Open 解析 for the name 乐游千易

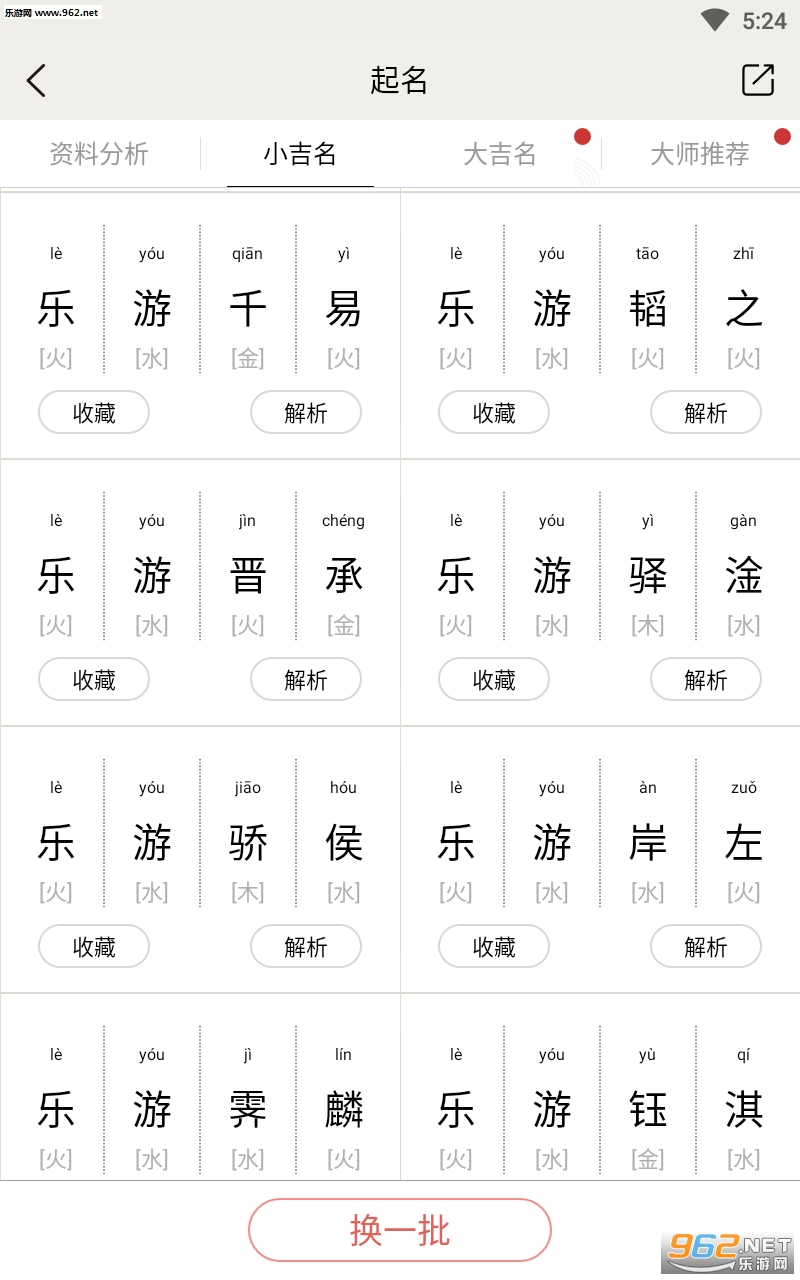pos(306,412)
